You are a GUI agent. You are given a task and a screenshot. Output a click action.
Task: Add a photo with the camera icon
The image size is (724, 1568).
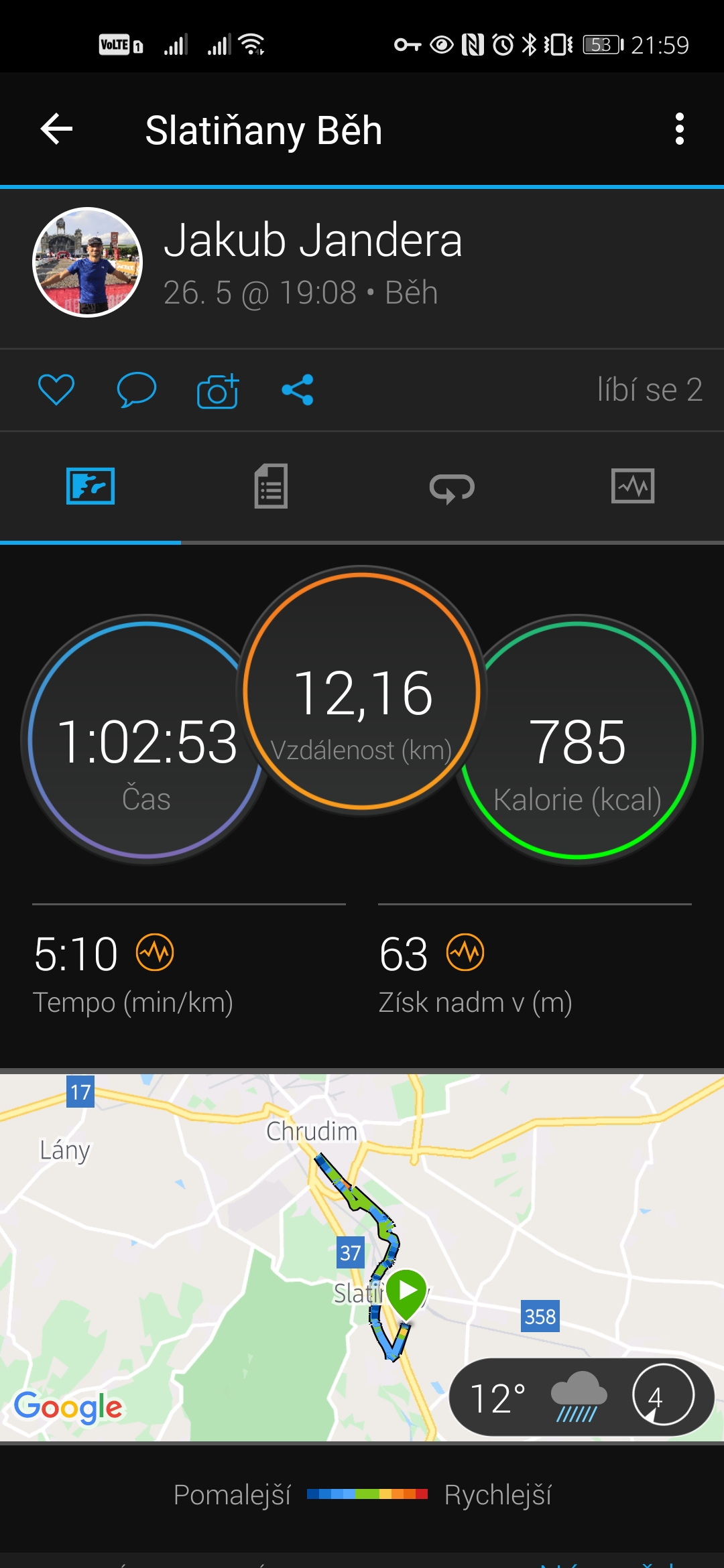218,391
